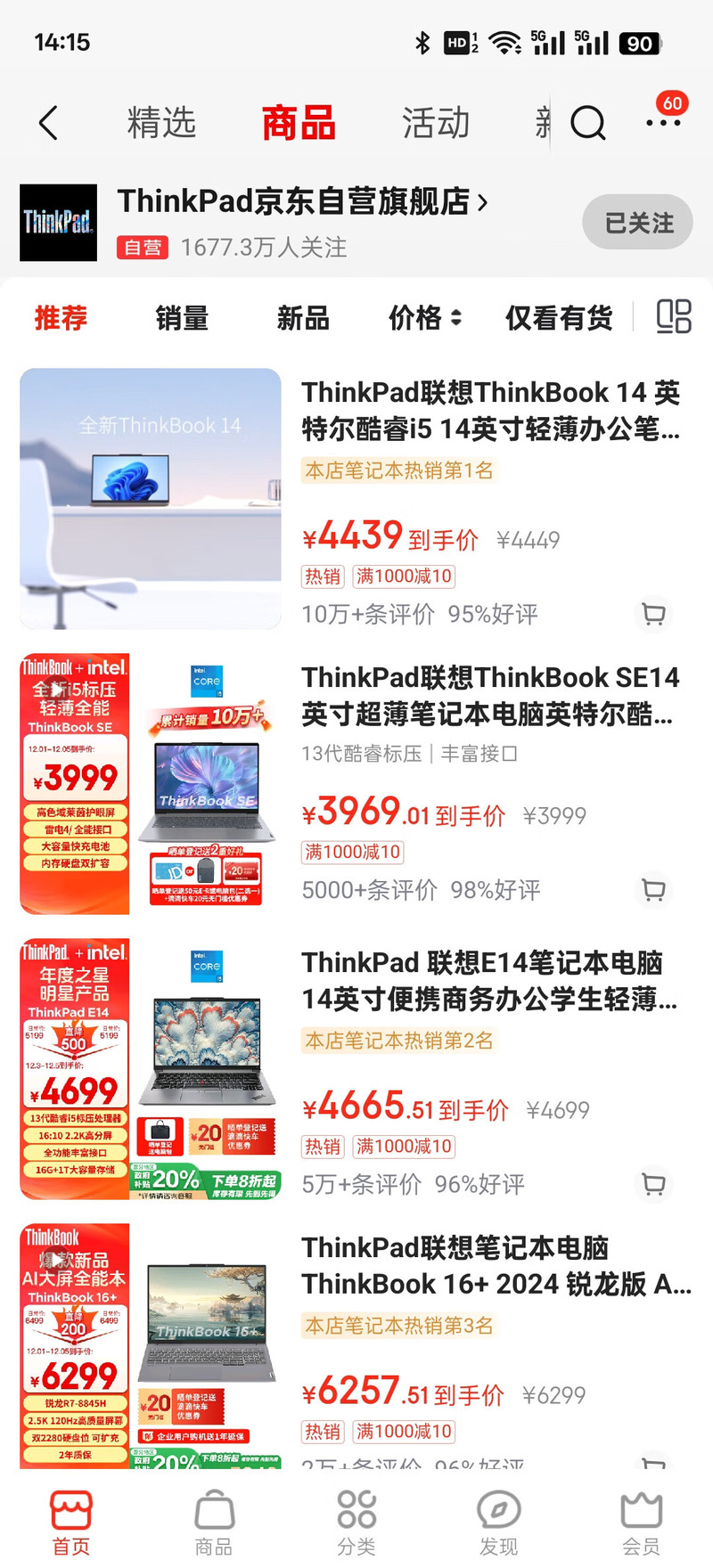Open ThinkPad京东自营旗舰店 store details

coord(303,202)
